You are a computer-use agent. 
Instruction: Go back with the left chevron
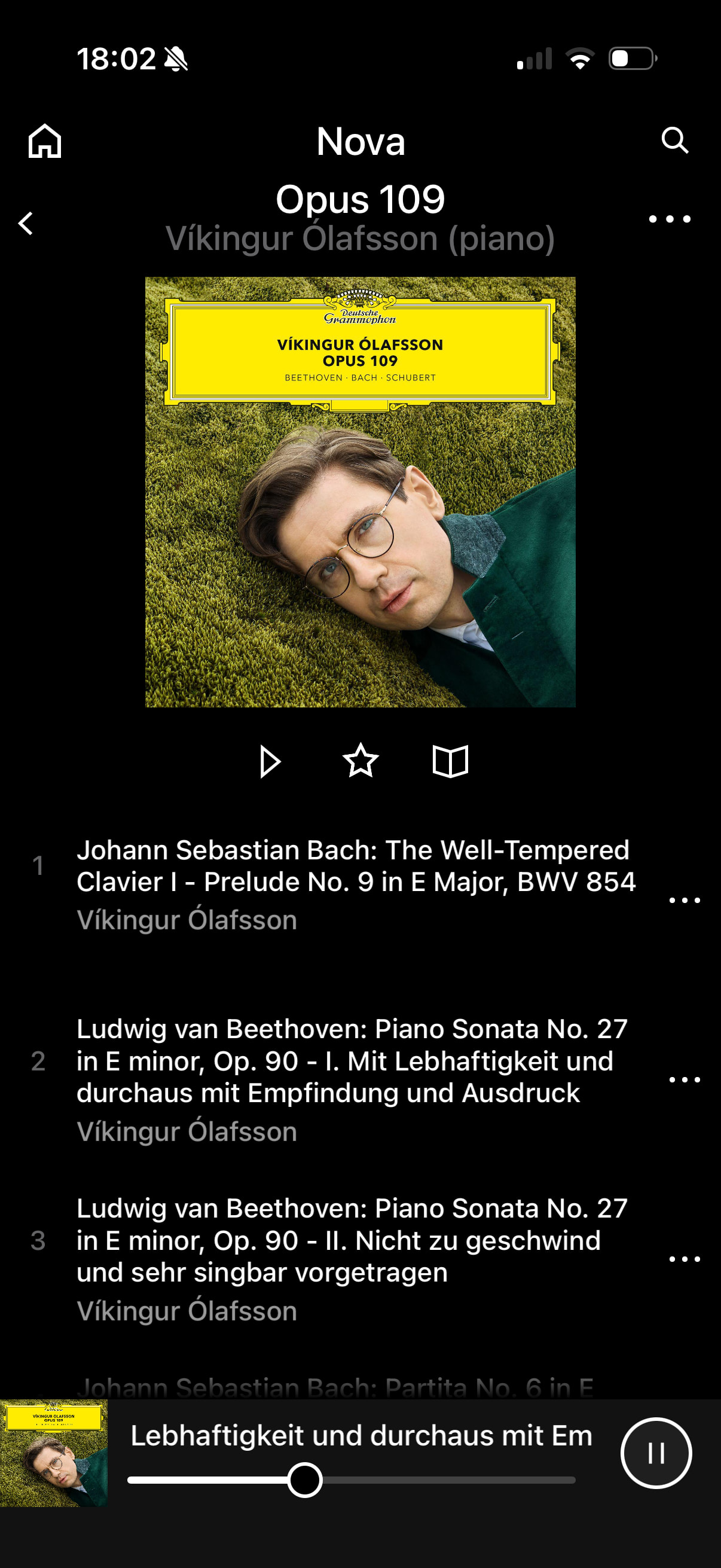(26, 224)
